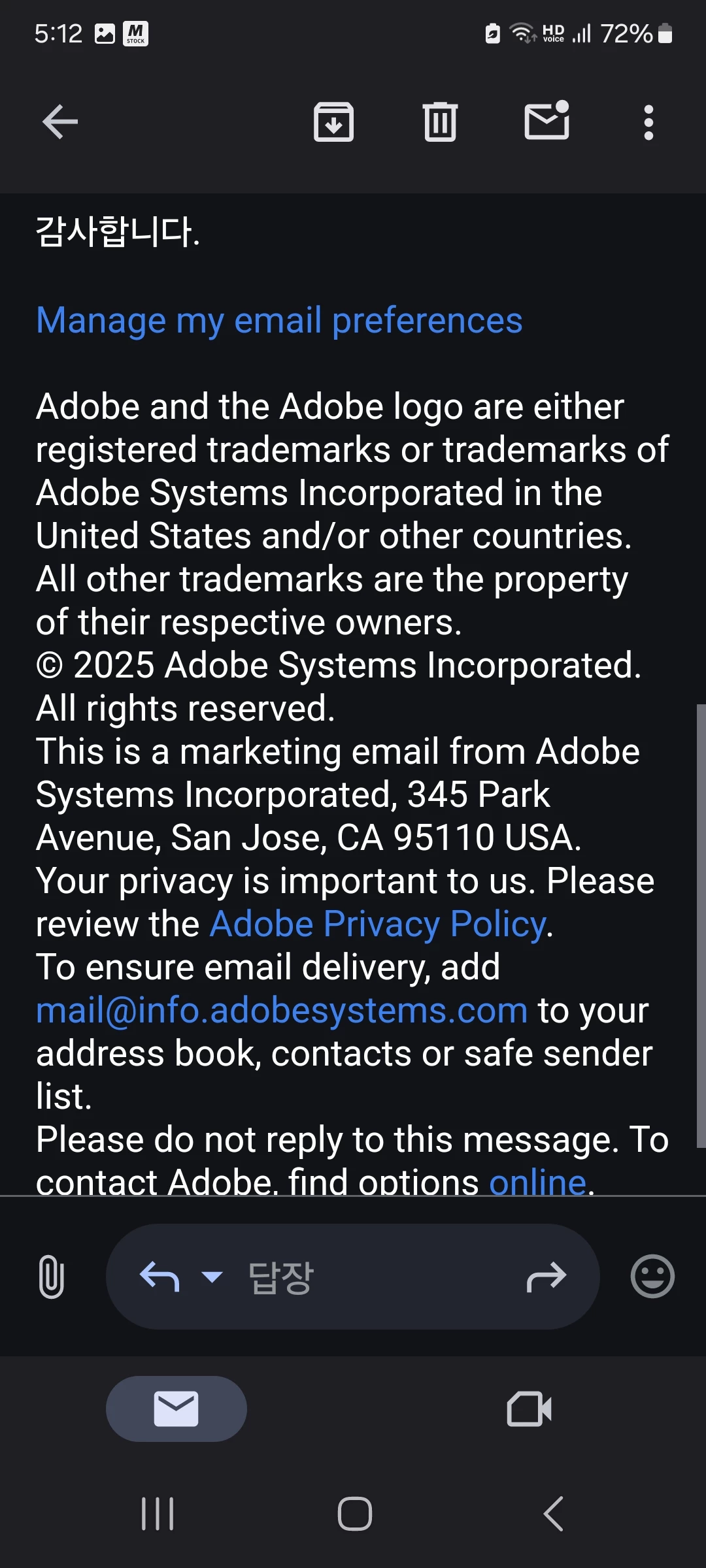706x1568 pixels.
Task: Open recent apps from navigation bar
Action: [x=158, y=1514]
